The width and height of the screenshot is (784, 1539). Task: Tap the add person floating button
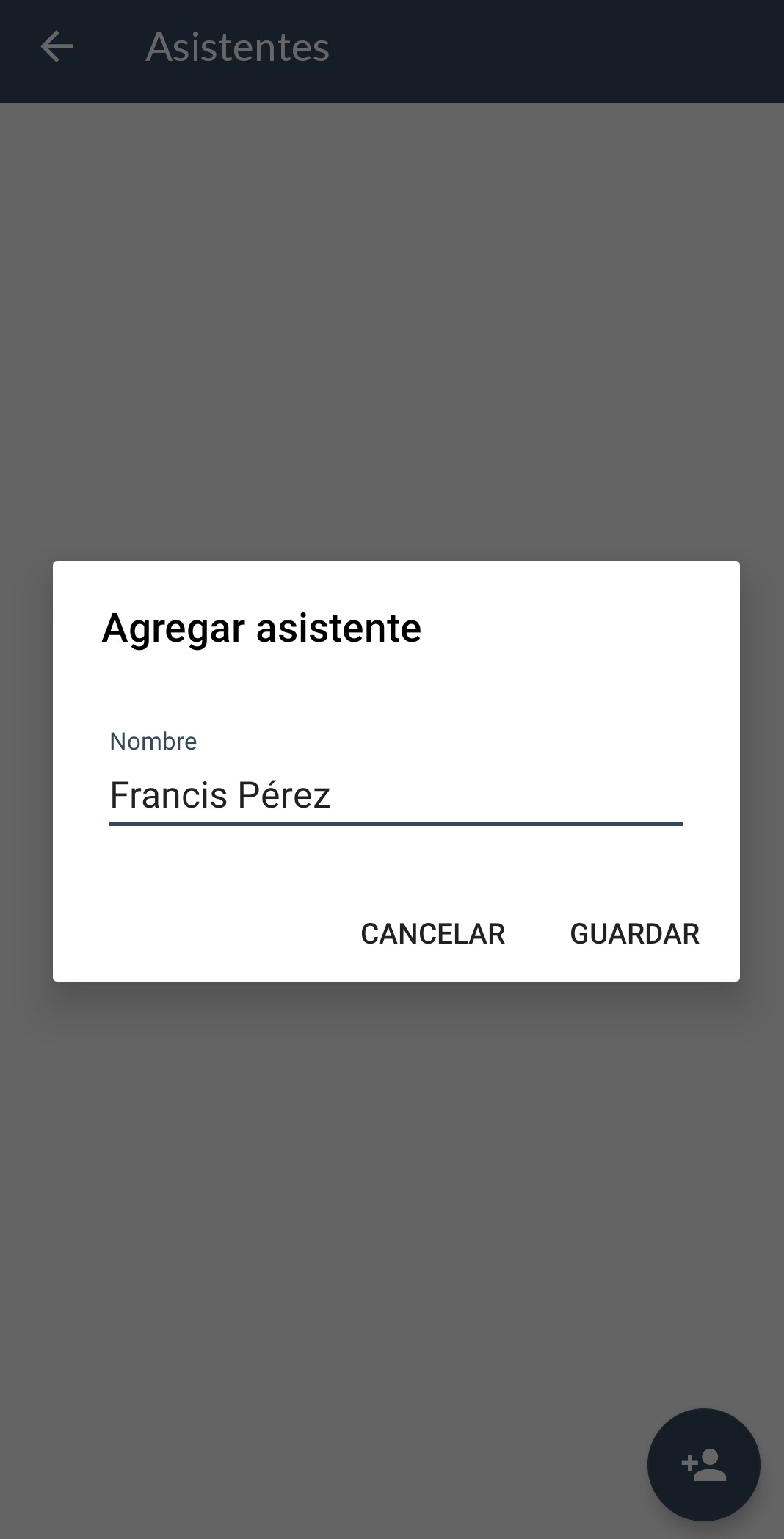[703, 1465]
